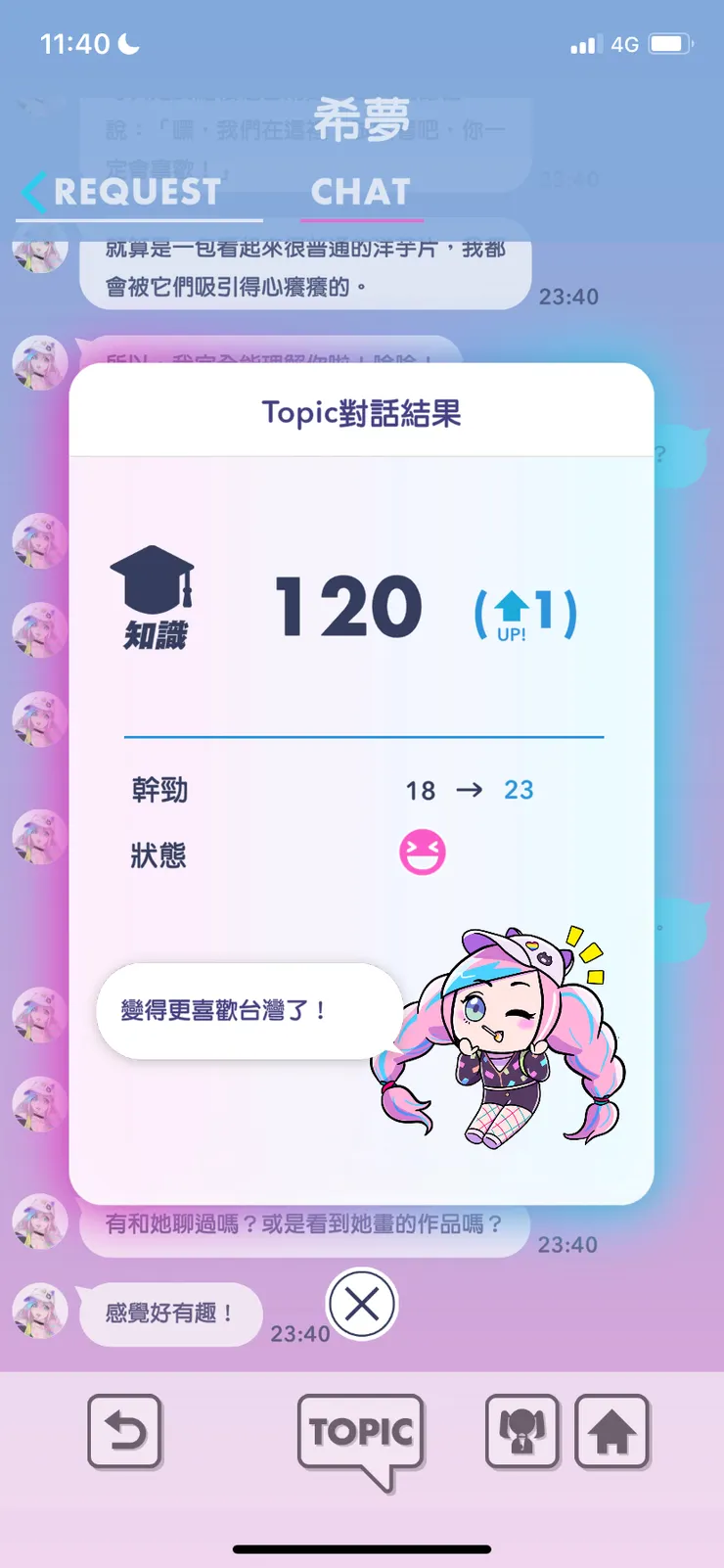The image size is (724, 1568).
Task: Switch to the CHAT tab
Action: coord(360,192)
